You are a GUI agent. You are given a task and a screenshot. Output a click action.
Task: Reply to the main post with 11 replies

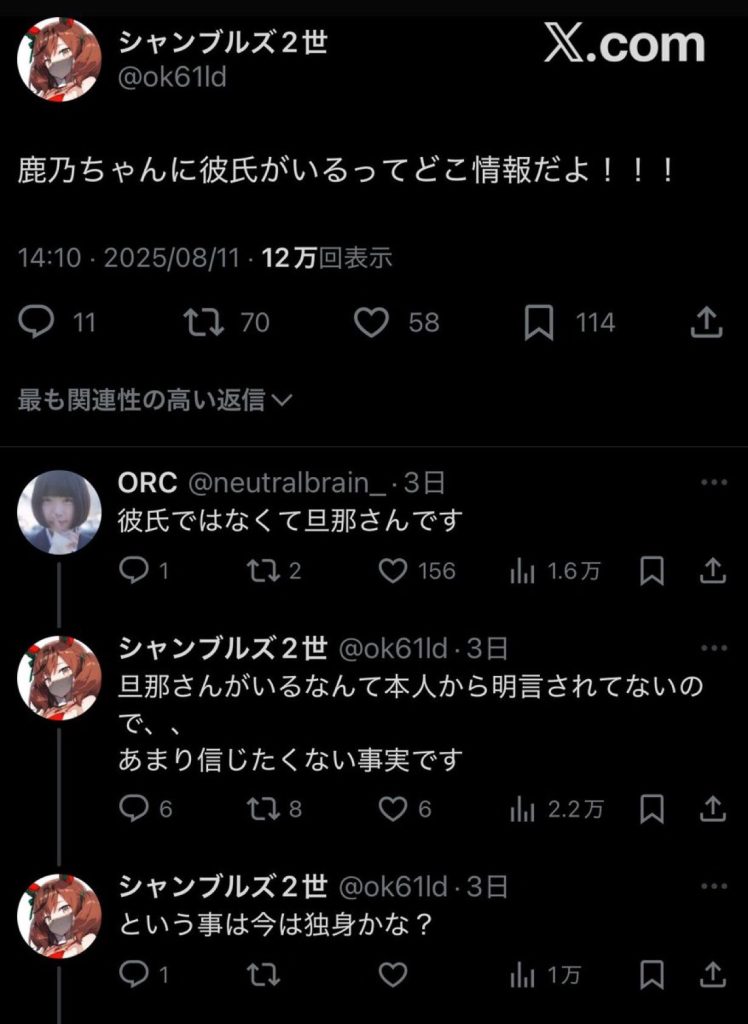tap(37, 322)
